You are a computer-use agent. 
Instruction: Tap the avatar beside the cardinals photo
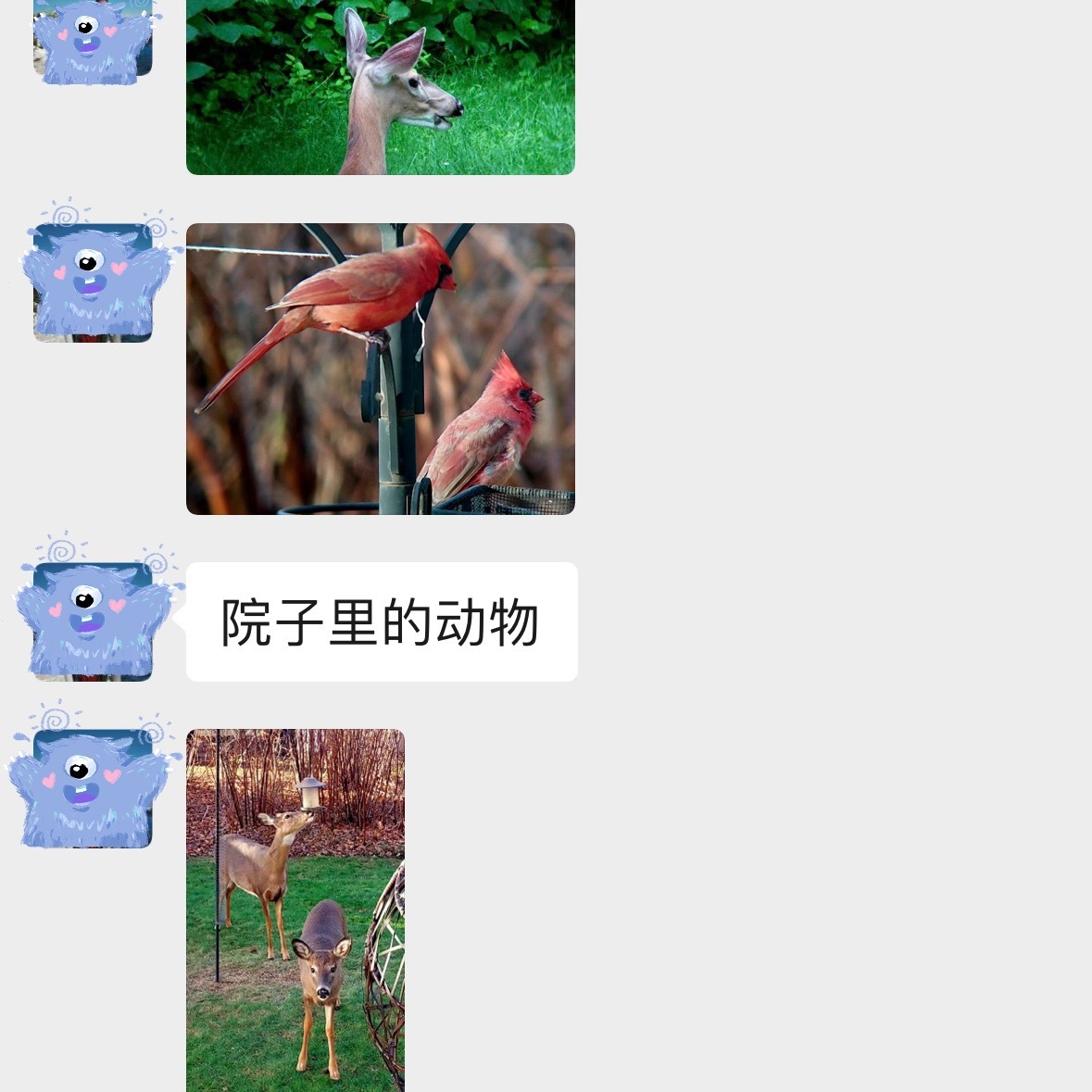click(93, 282)
